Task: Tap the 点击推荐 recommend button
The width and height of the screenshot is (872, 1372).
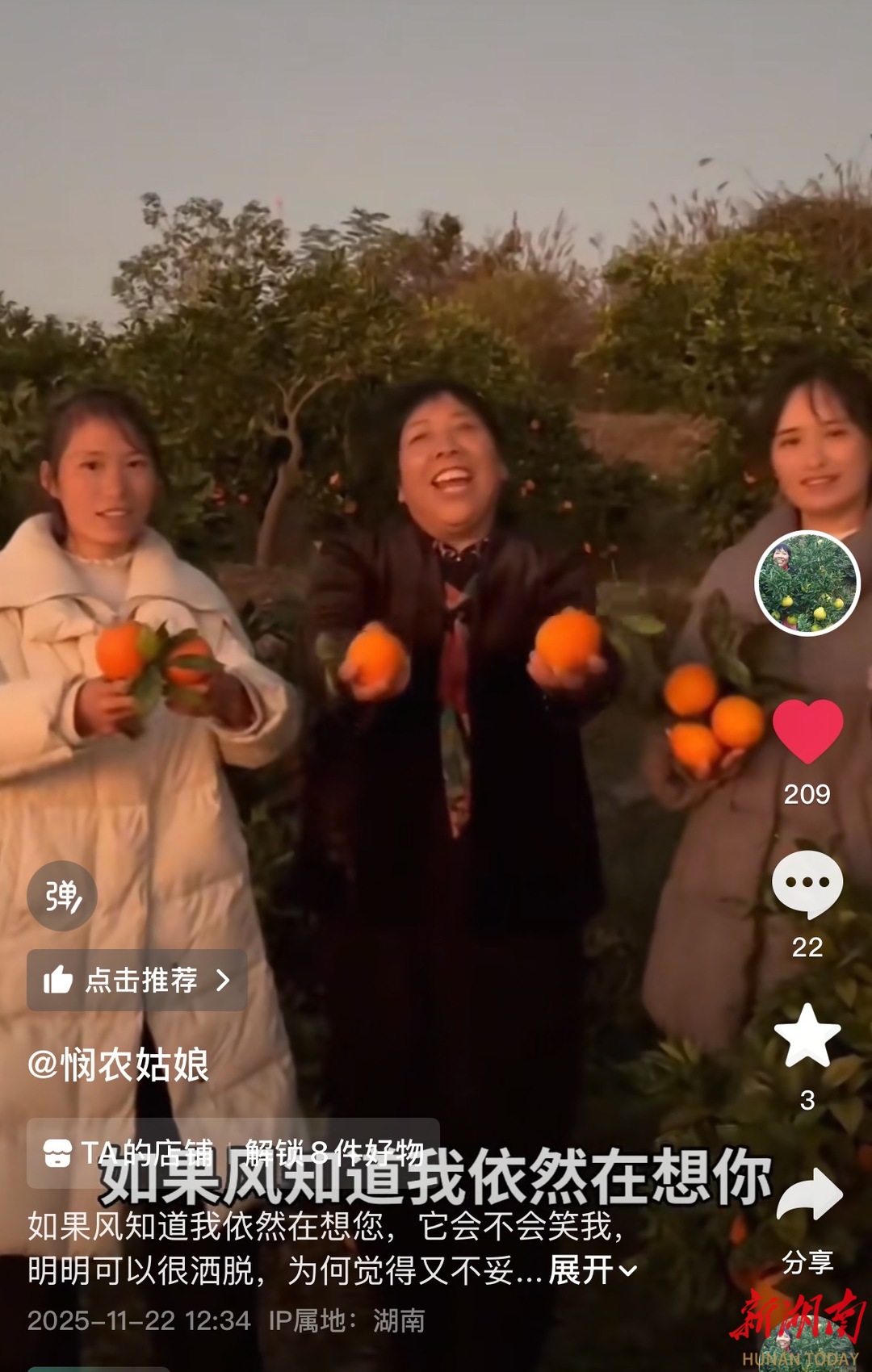Action: coord(137,980)
